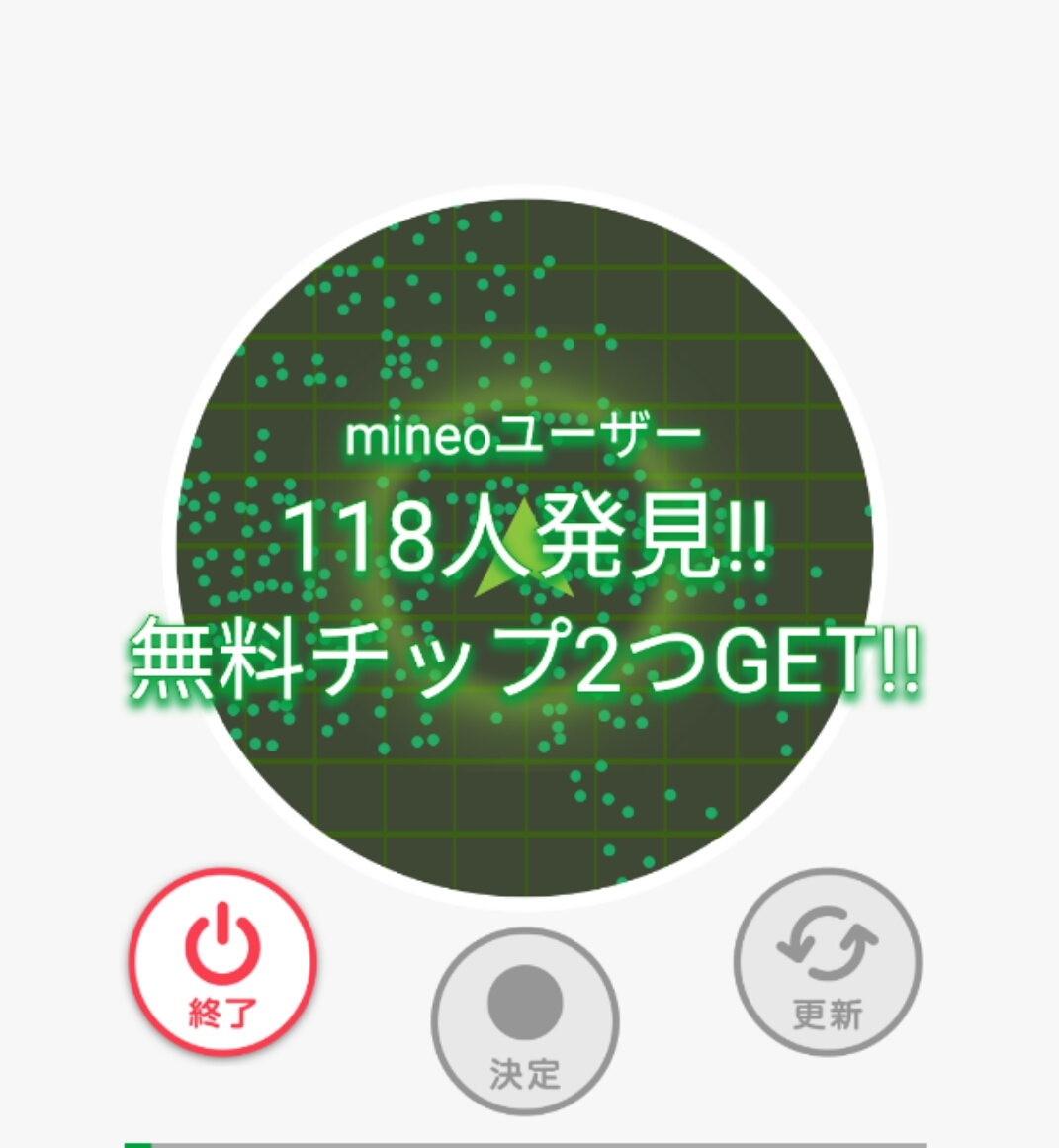1059x1148 pixels.
Task: Tap the red 終了 power button
Action: pyautogui.click(x=222, y=963)
